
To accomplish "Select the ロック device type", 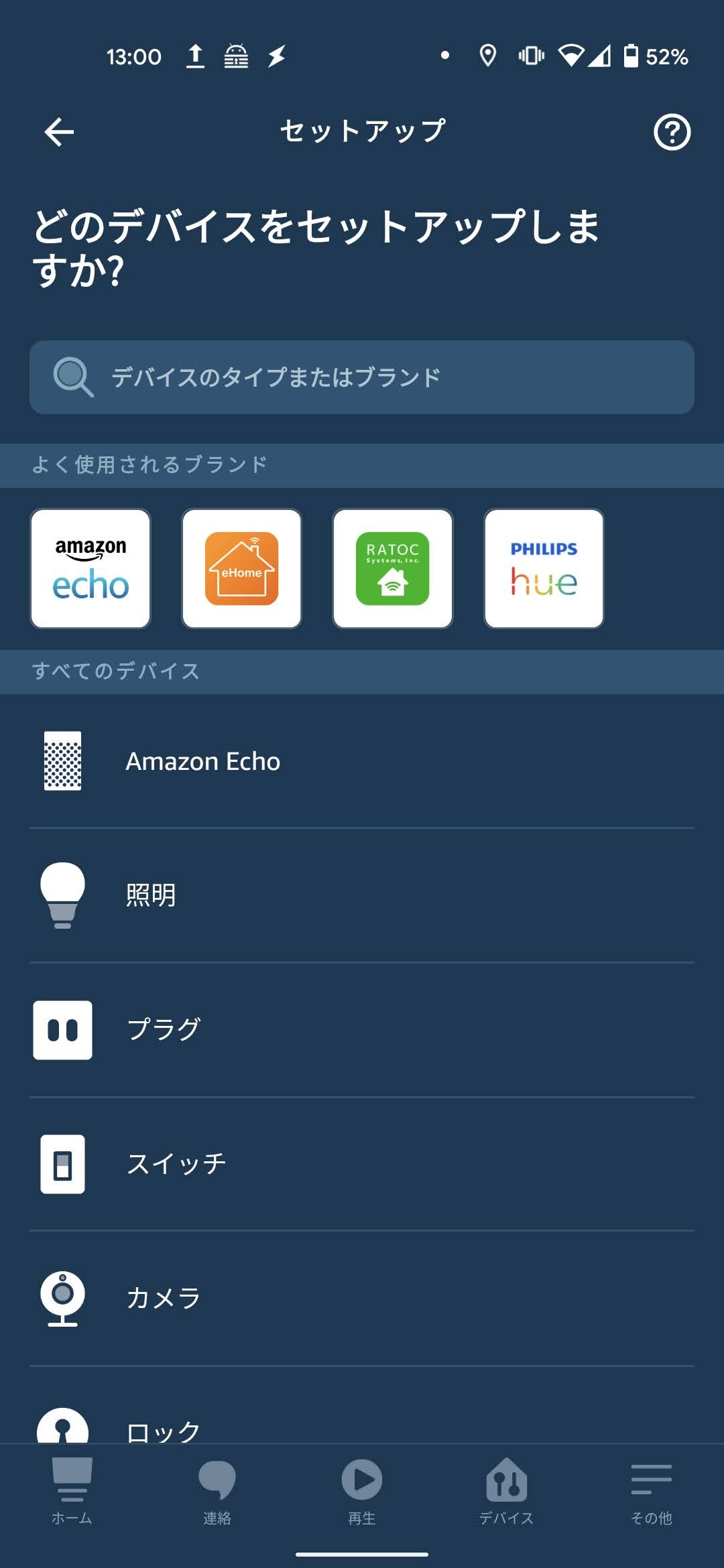I will pyautogui.click(x=362, y=1424).
